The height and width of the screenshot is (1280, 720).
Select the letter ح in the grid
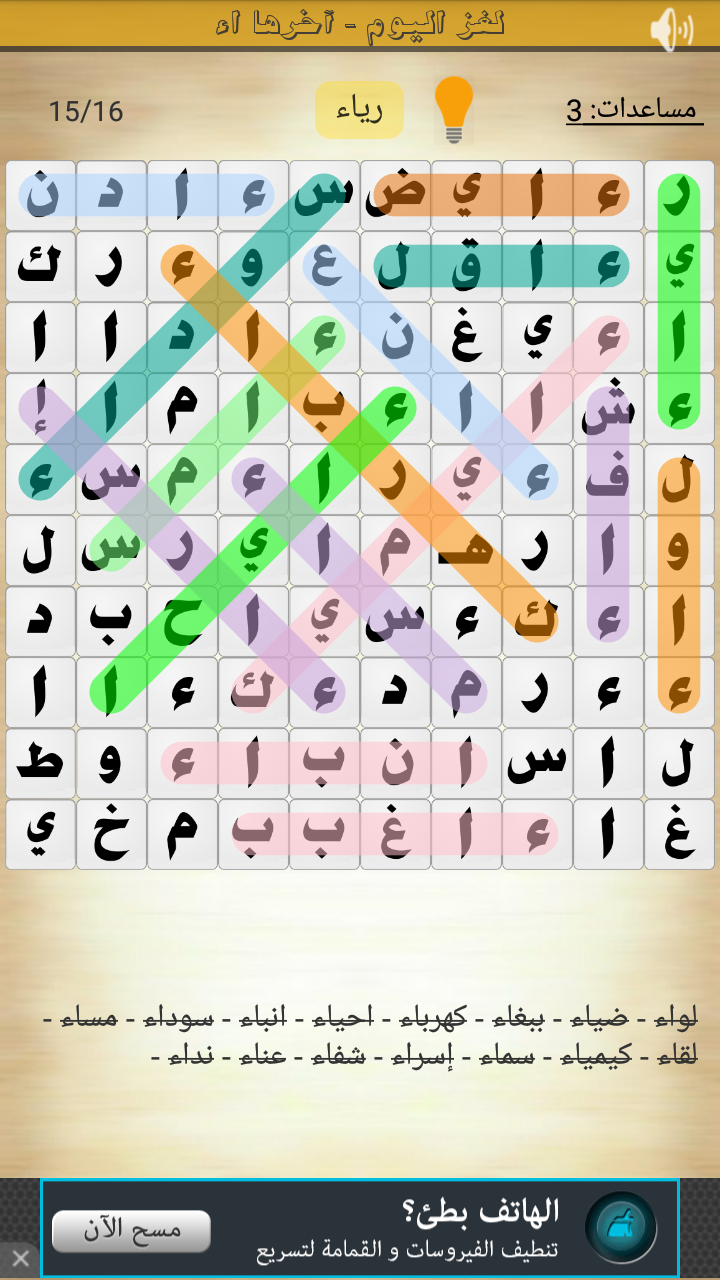182,621
